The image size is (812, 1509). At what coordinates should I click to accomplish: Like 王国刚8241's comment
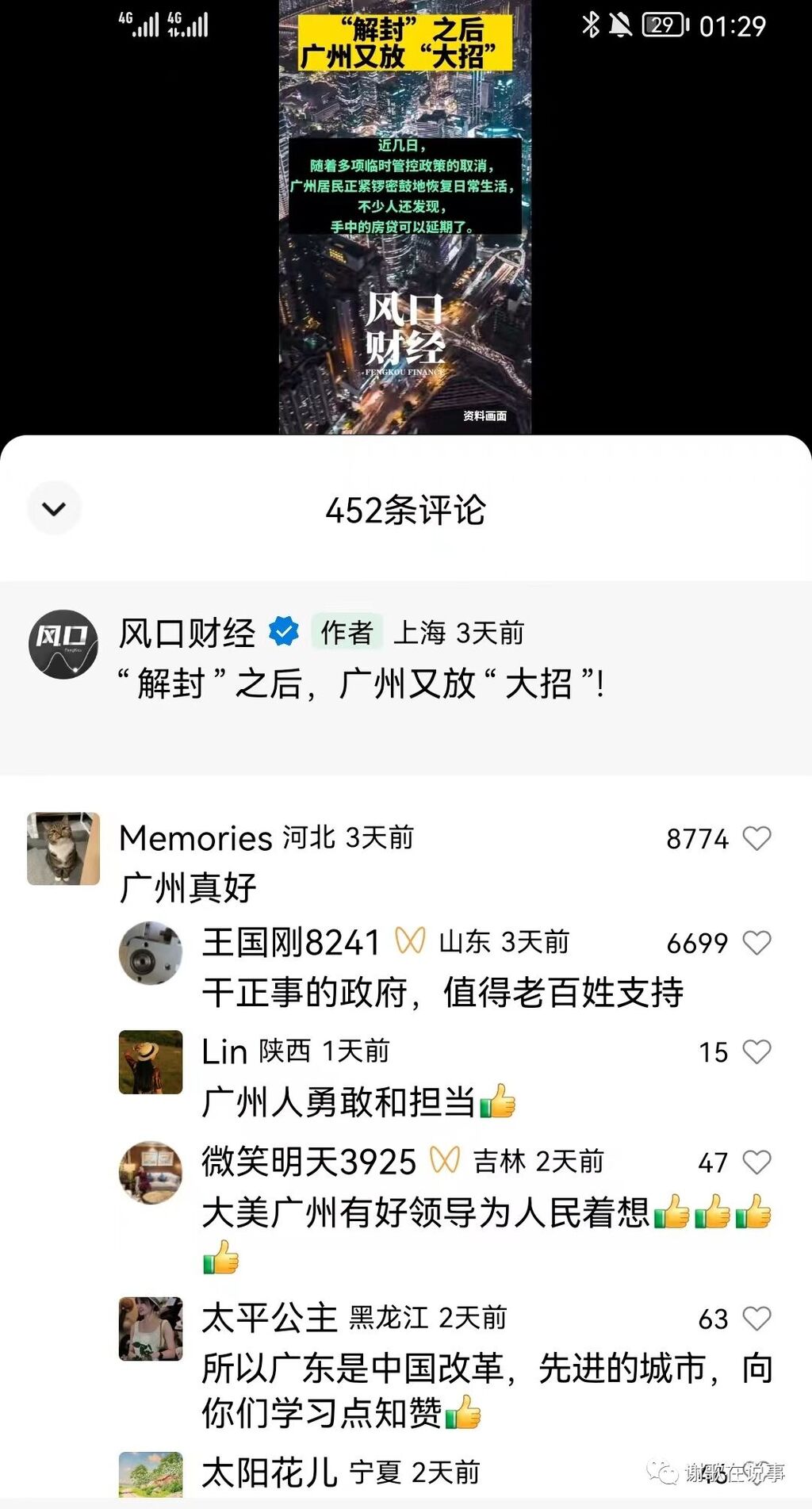pyautogui.click(x=756, y=943)
